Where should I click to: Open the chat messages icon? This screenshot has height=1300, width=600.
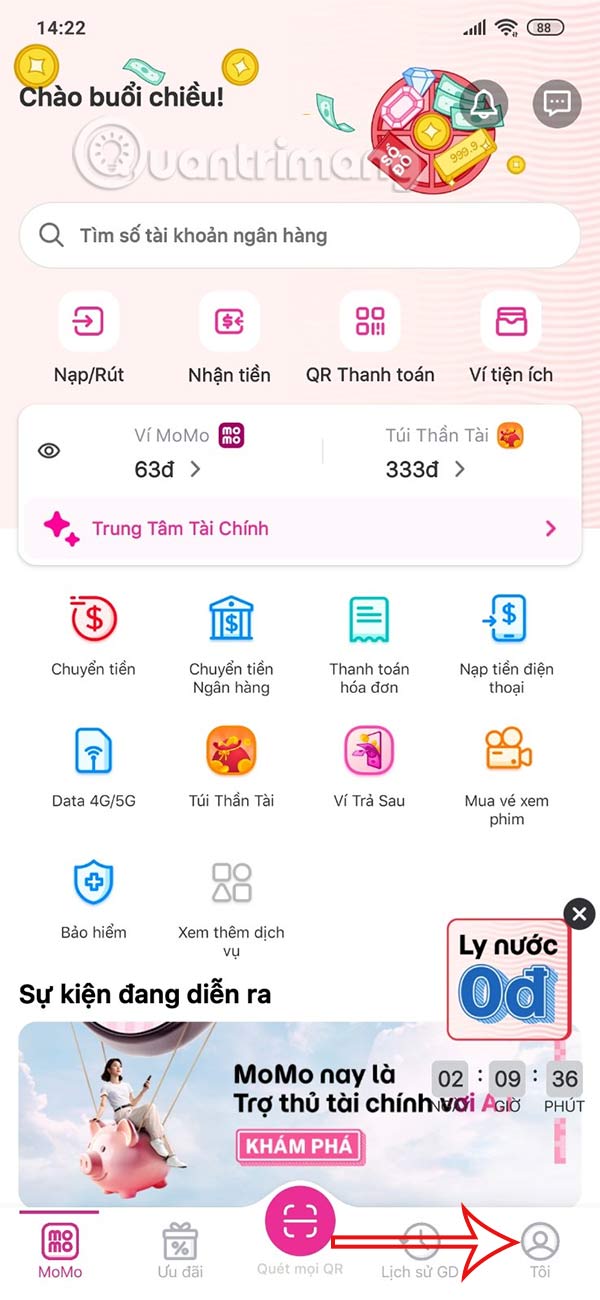point(557,103)
